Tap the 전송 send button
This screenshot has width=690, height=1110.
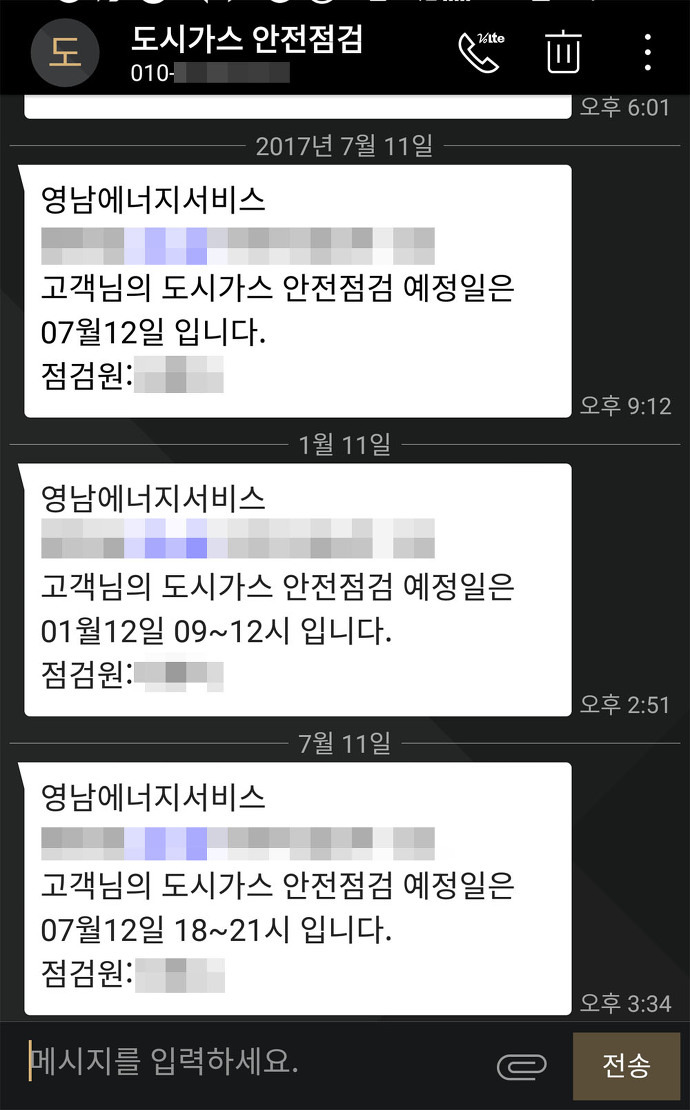coord(626,1065)
